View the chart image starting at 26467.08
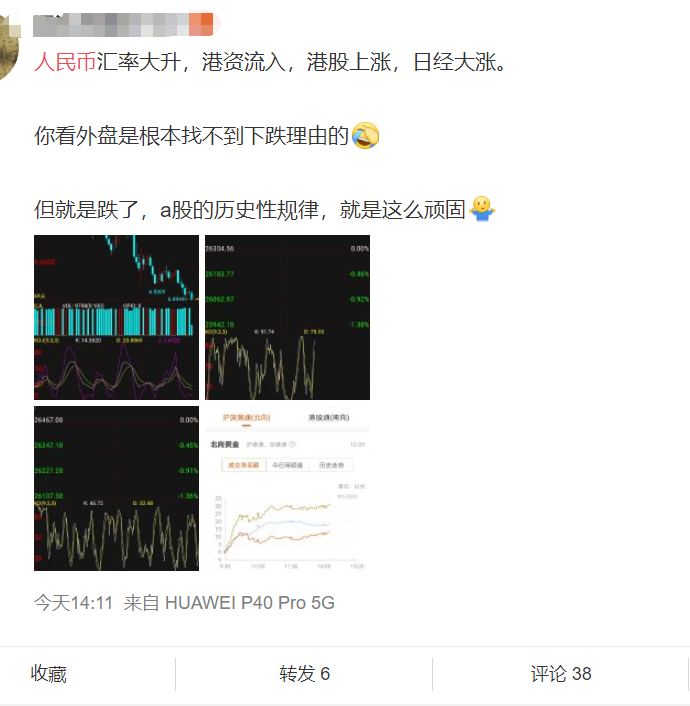690x706 pixels. click(116, 489)
